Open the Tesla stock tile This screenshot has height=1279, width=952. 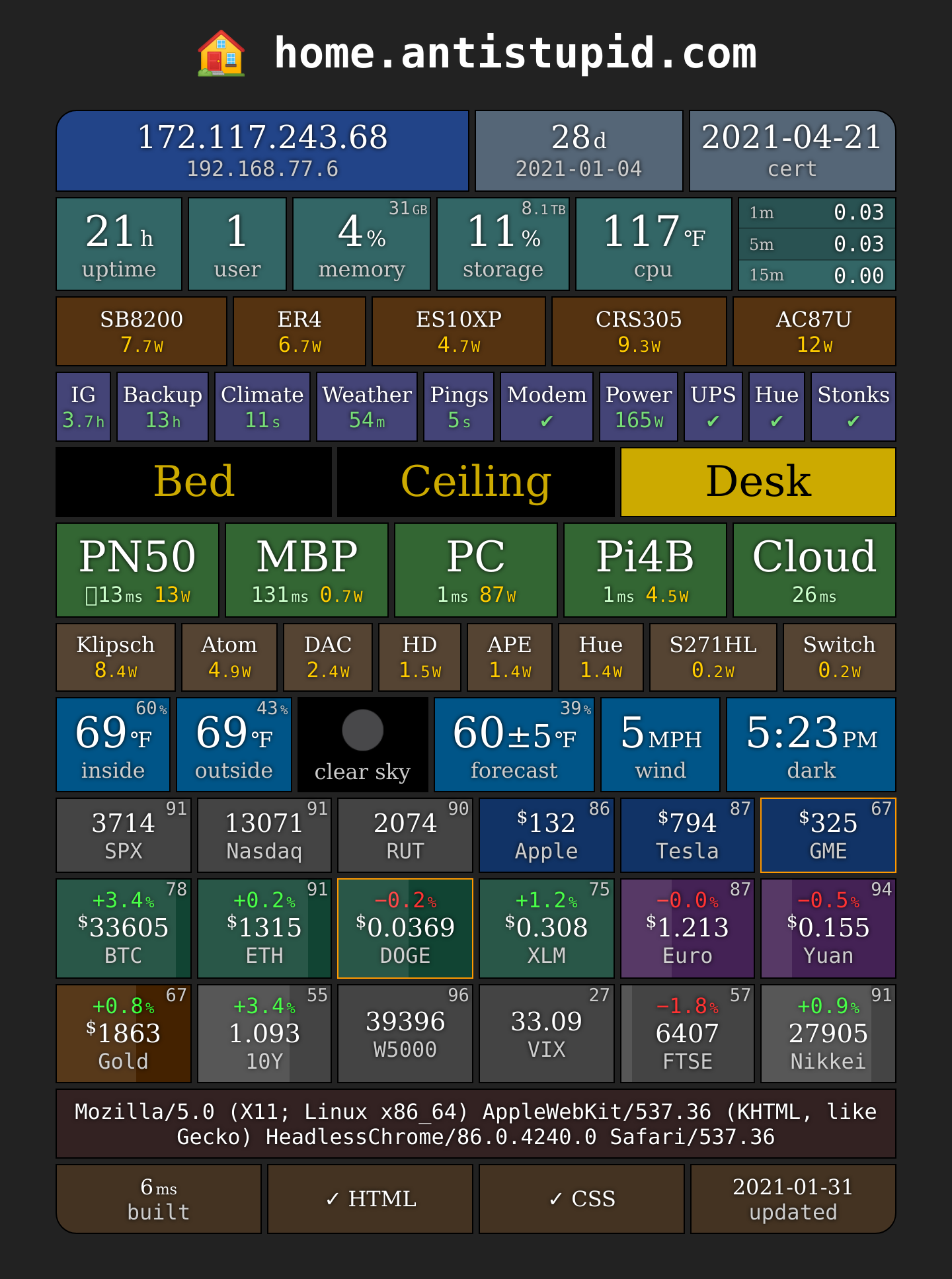pos(688,835)
